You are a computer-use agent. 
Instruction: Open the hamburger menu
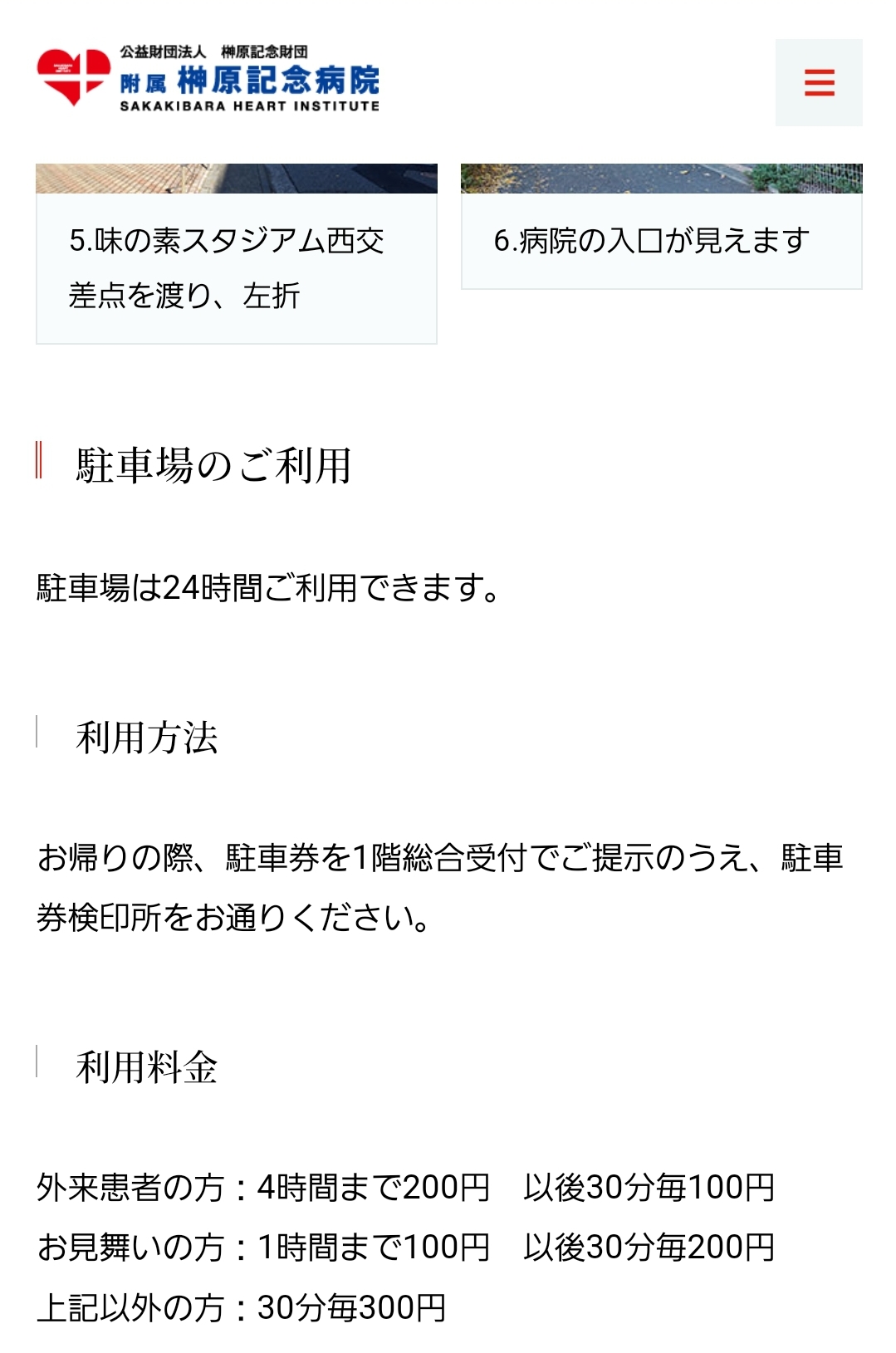pos(819,83)
